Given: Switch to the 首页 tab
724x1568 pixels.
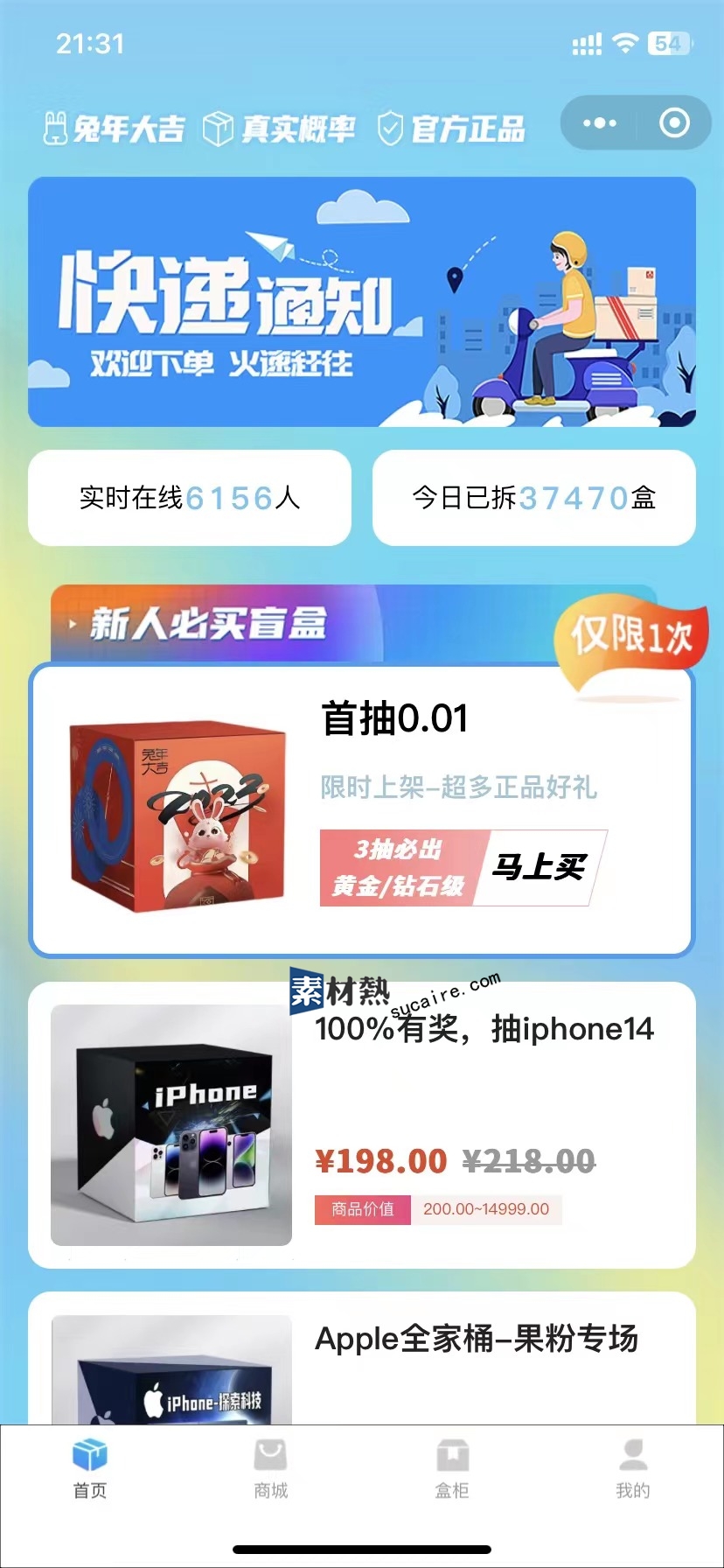Looking at the screenshot, I should pyautogui.click(x=90, y=1470).
